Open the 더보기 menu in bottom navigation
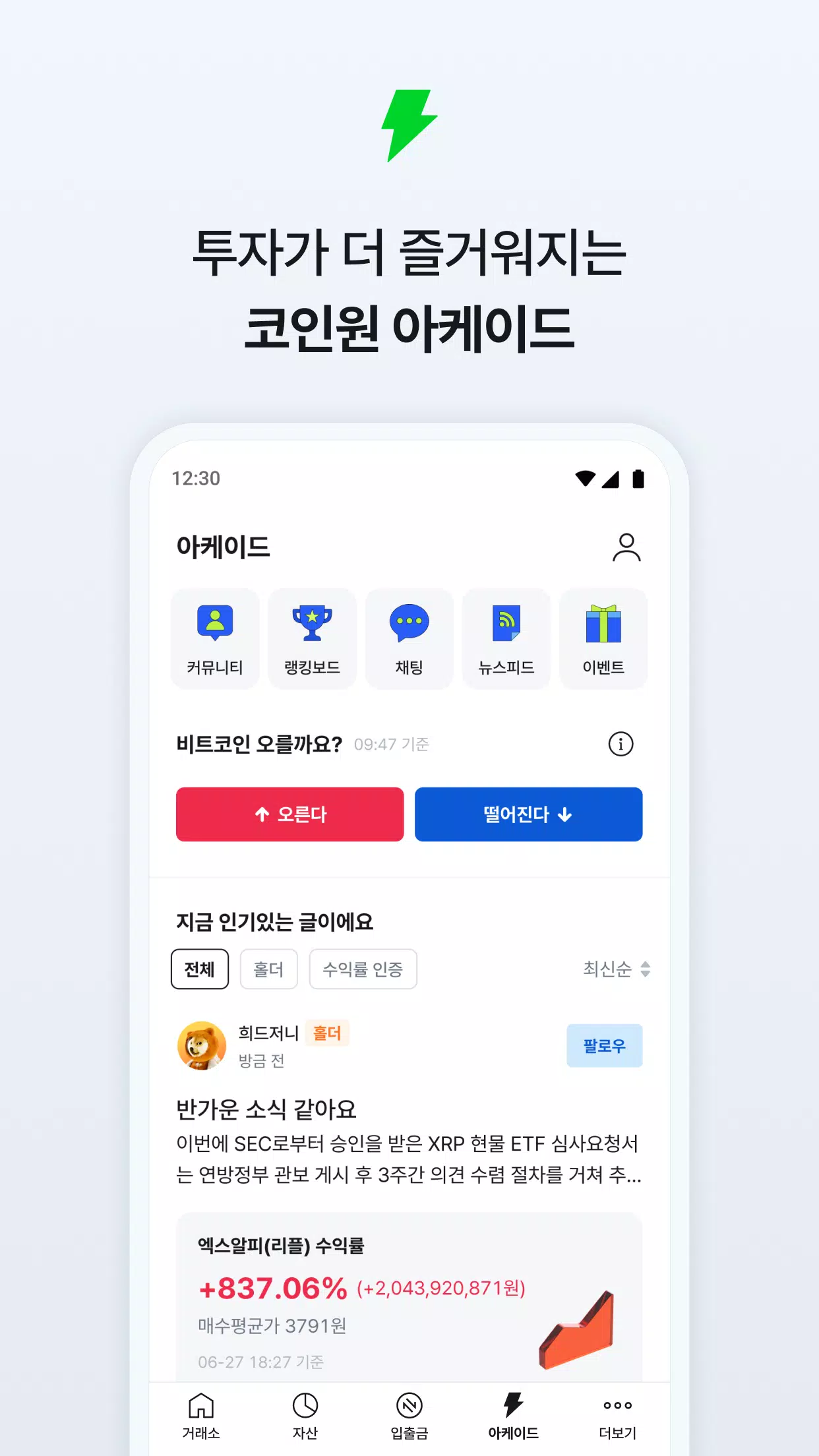Viewport: 819px width, 1456px height. point(618,1415)
